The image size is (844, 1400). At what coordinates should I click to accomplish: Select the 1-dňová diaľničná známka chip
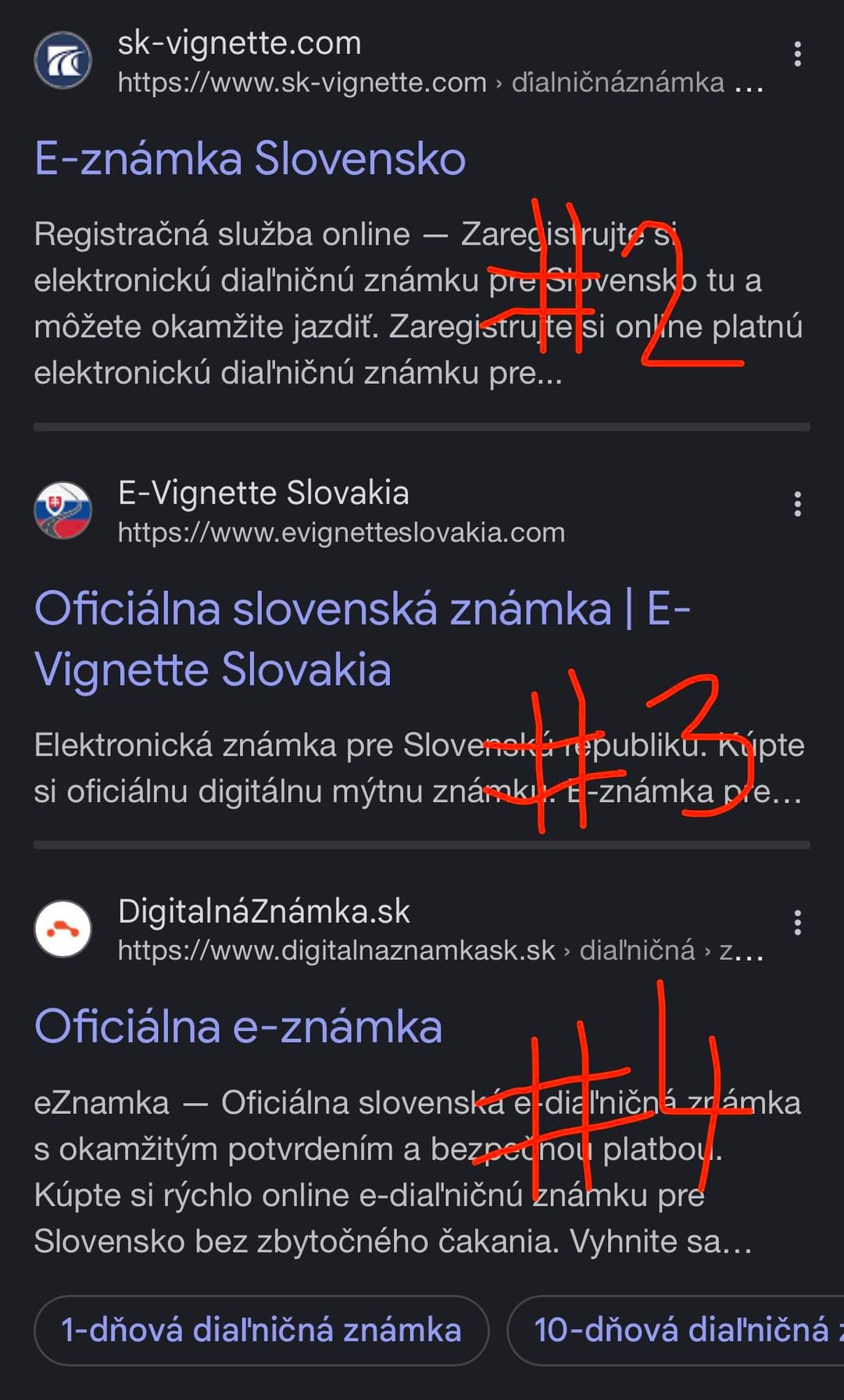pos(261,1330)
